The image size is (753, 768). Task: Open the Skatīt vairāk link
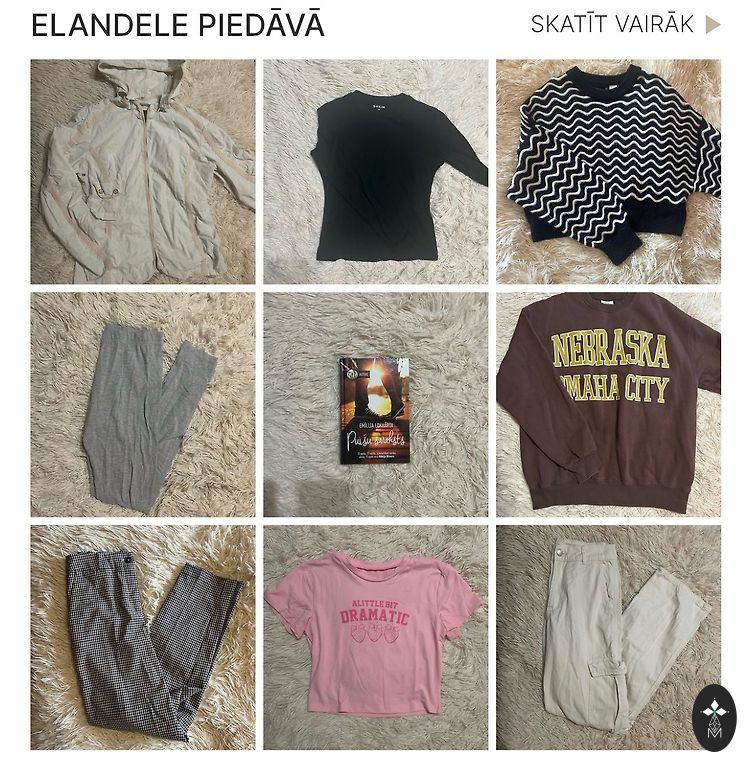[624, 25]
